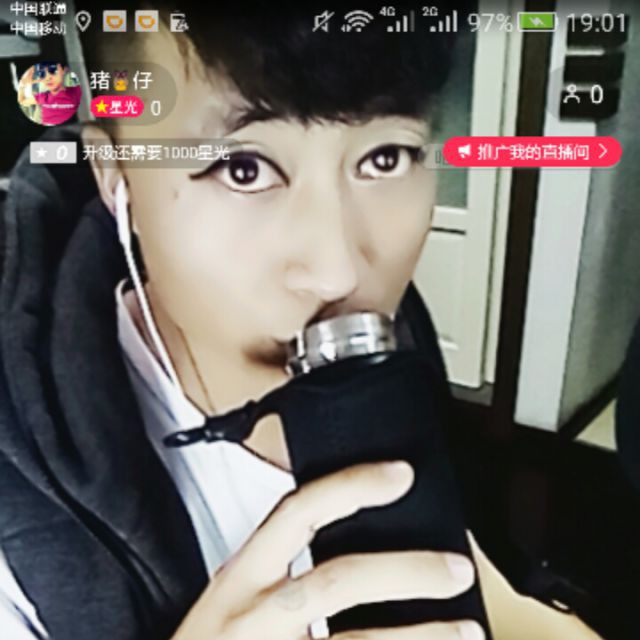This screenshot has width=640, height=640.
Task: Open the streamer's profile avatar
Action: [49, 93]
